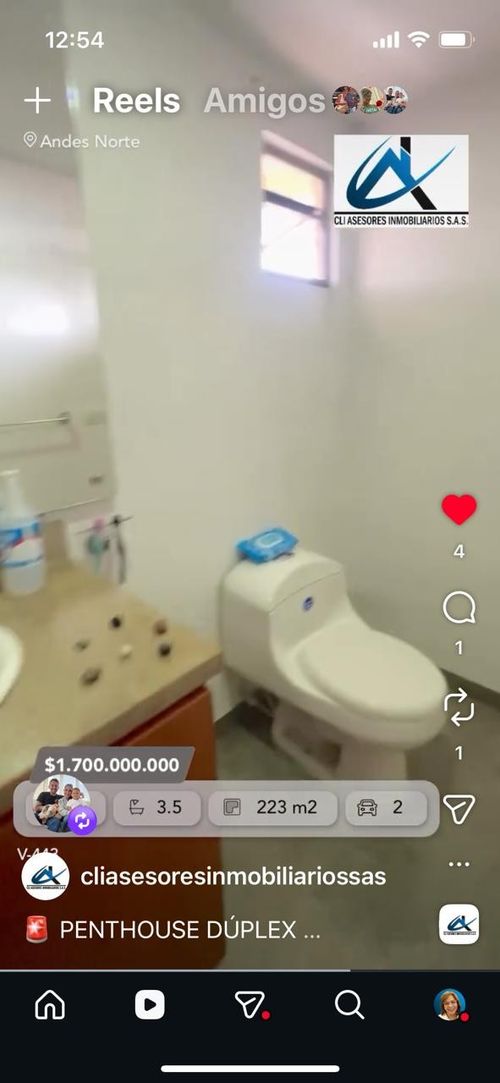Open cliasesoresinmobiliariossas profile
500x1083 pixels.
tap(233, 876)
